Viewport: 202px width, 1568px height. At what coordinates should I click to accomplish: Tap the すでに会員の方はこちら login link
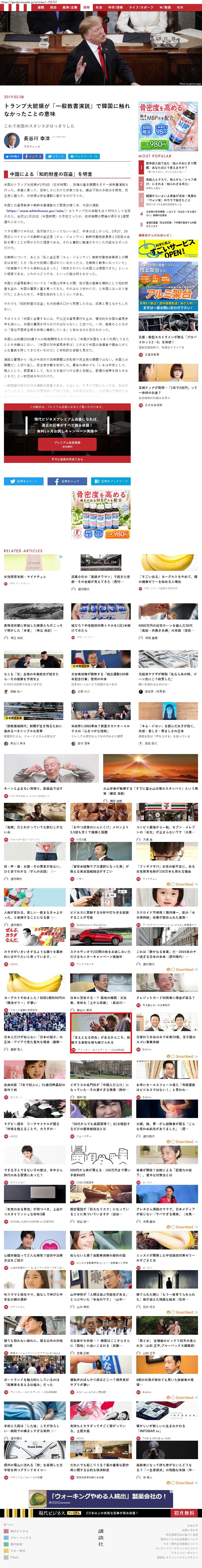[x=67, y=459]
